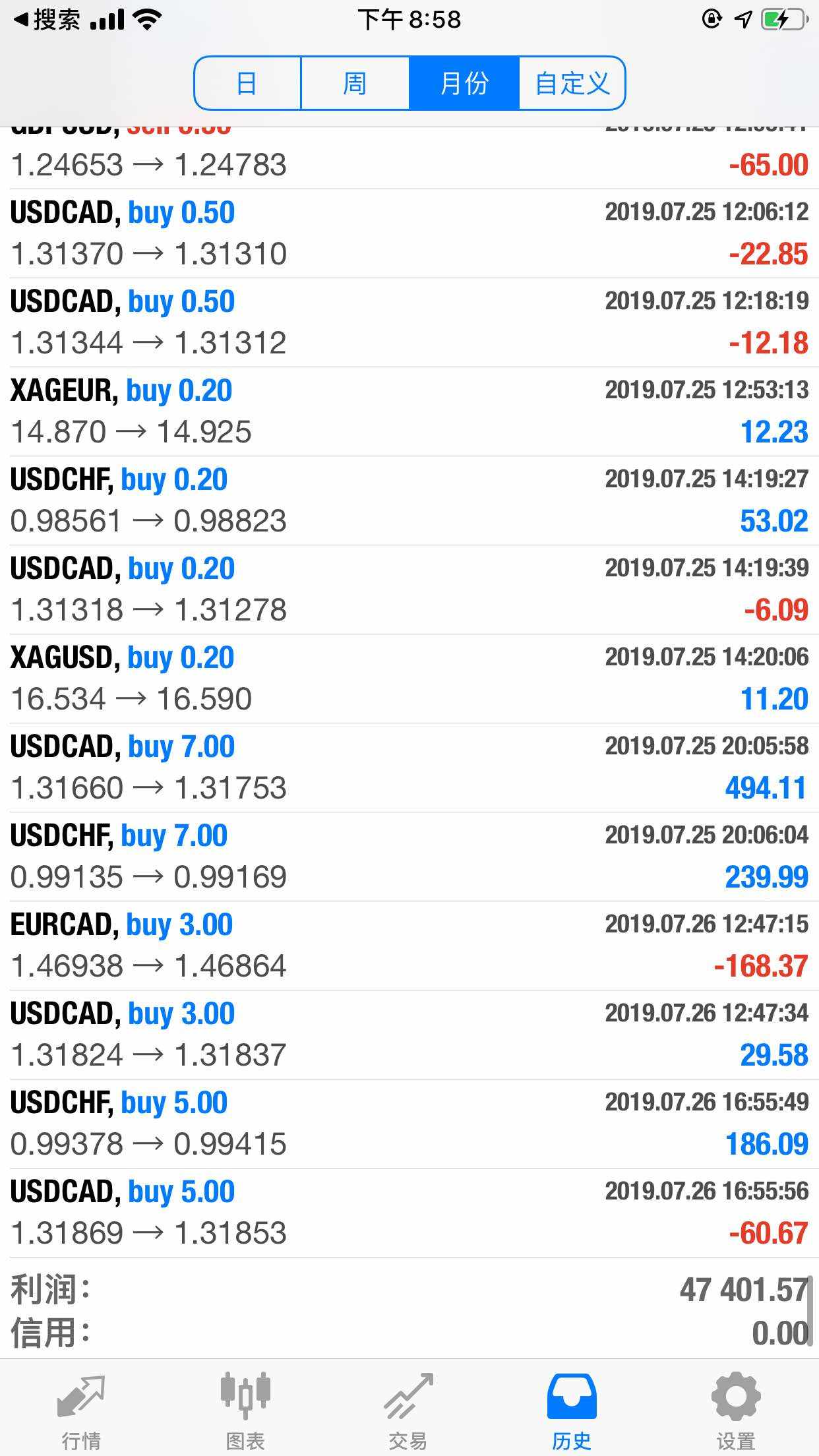
Task: Expand the USDCHF buy 5.00 trade
Action: [409, 1124]
